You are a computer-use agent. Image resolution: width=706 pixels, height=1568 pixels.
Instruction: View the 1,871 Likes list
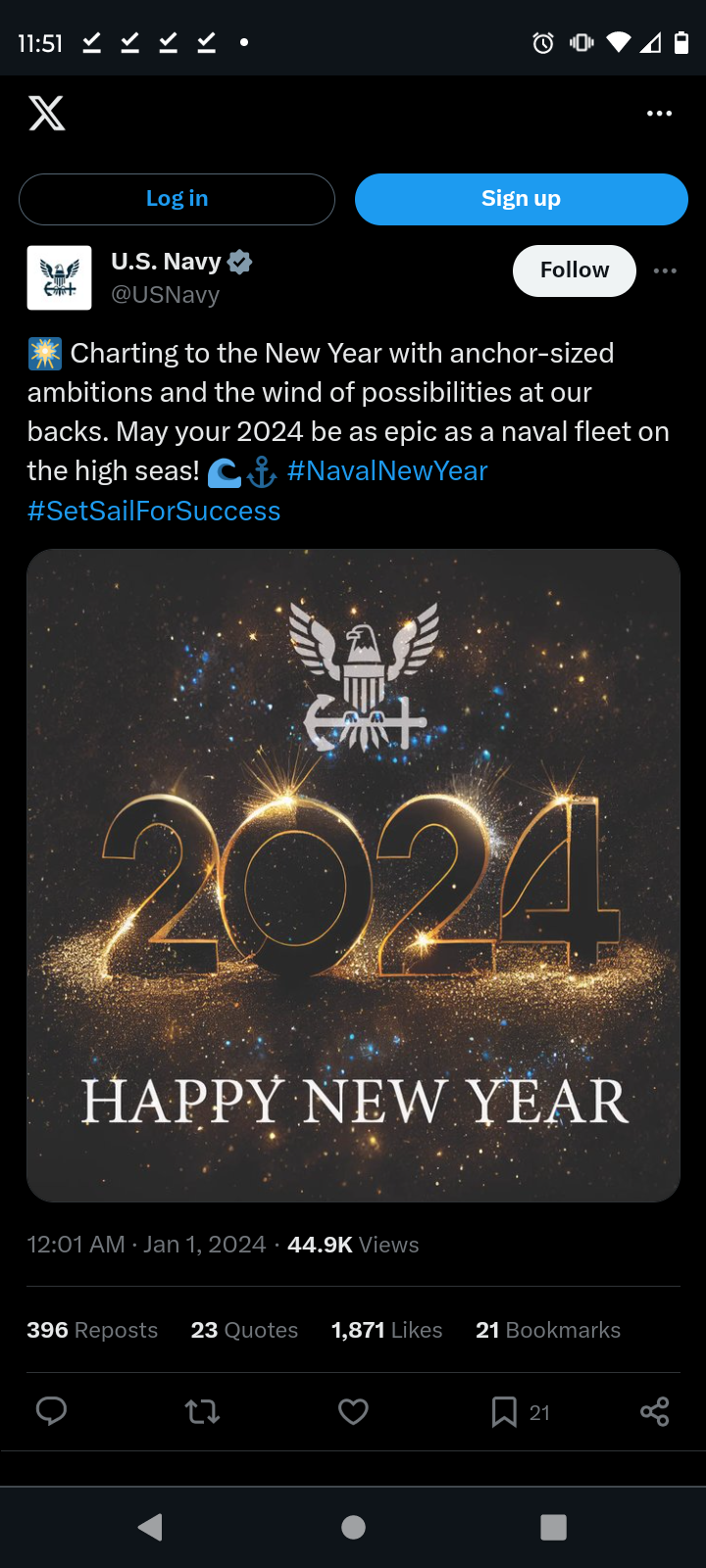[x=386, y=1330]
